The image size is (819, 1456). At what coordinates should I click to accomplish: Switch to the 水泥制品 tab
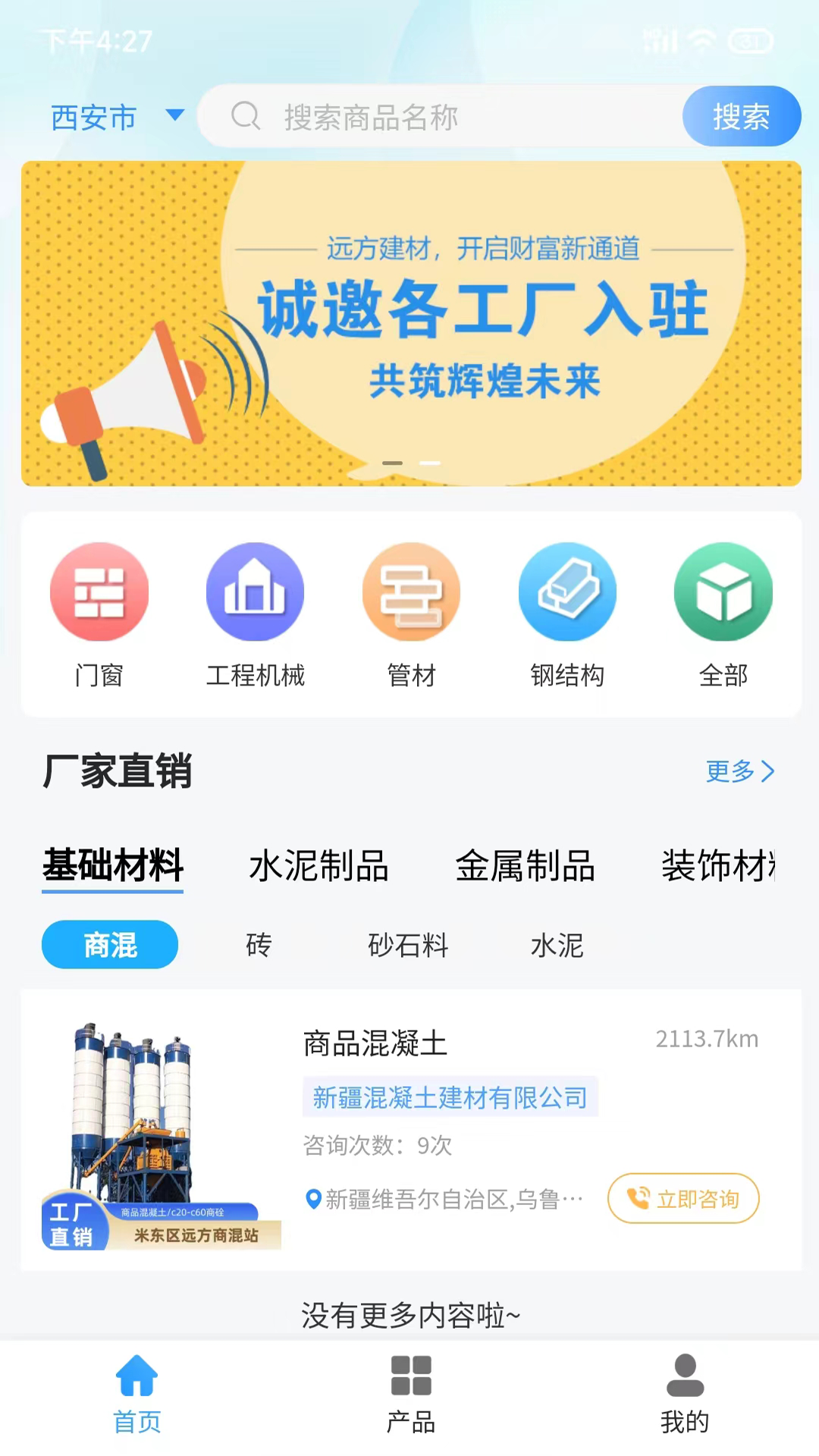pos(318,866)
